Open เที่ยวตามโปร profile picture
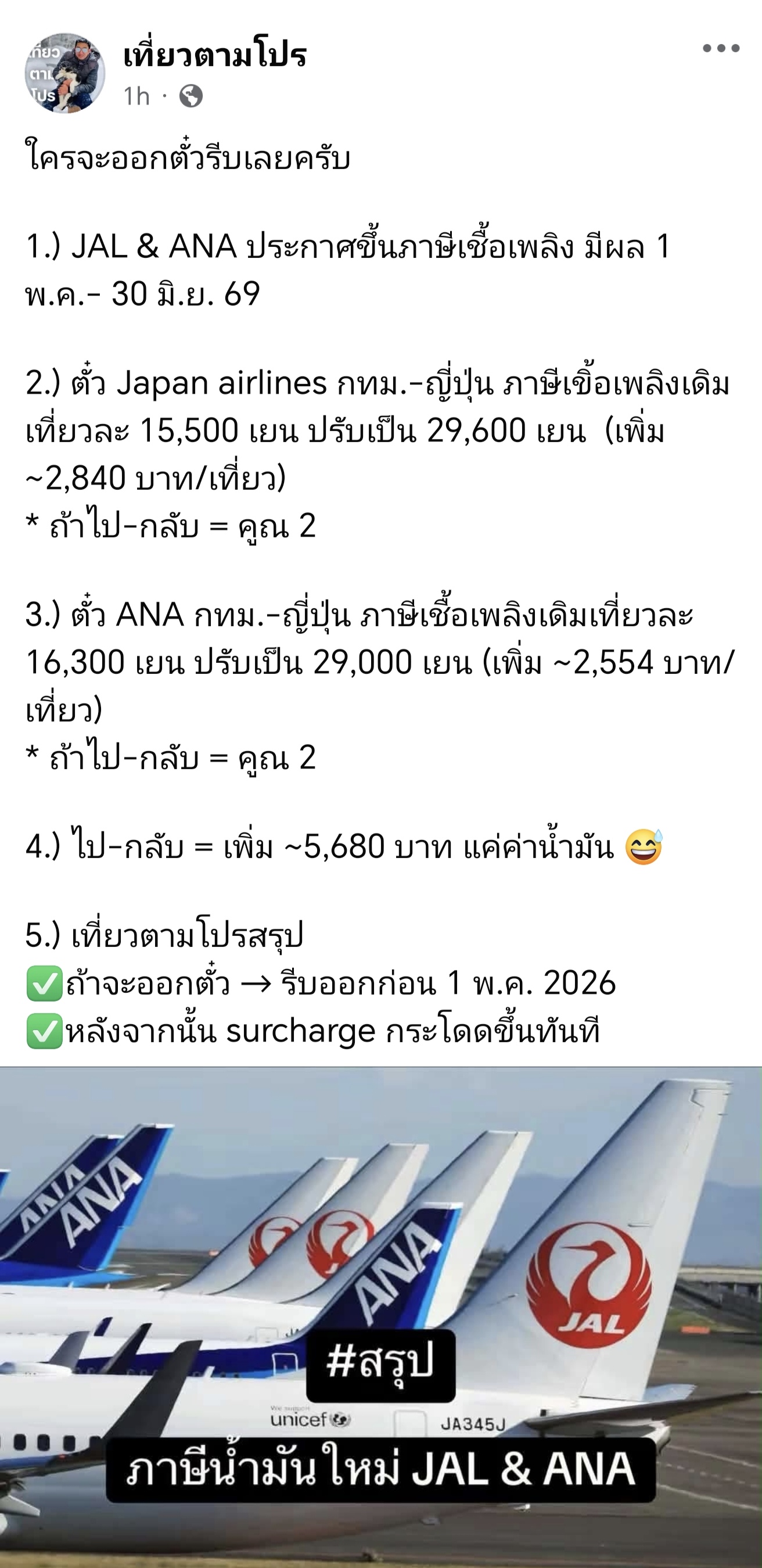The image size is (762, 1568). (x=64, y=73)
